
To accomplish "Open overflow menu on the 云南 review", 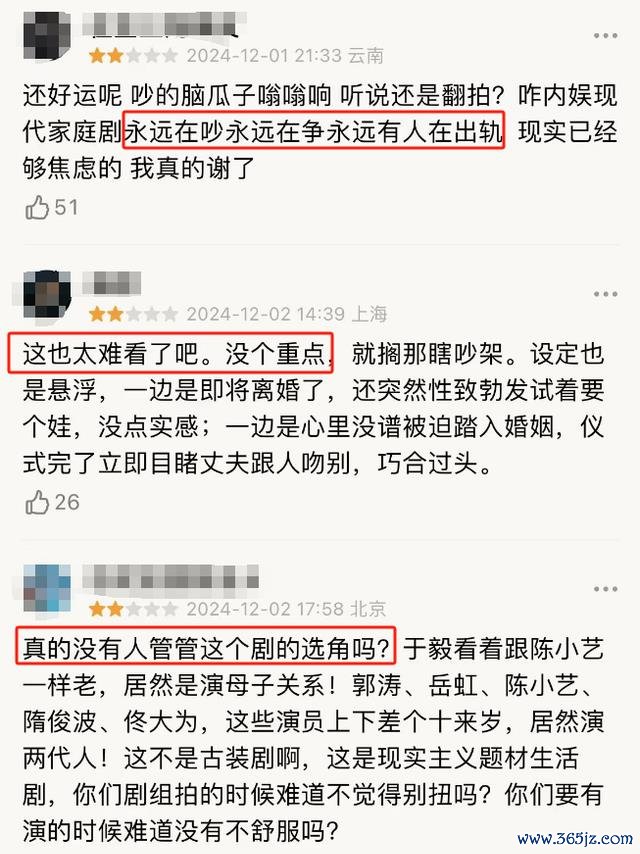I will coord(605,36).
